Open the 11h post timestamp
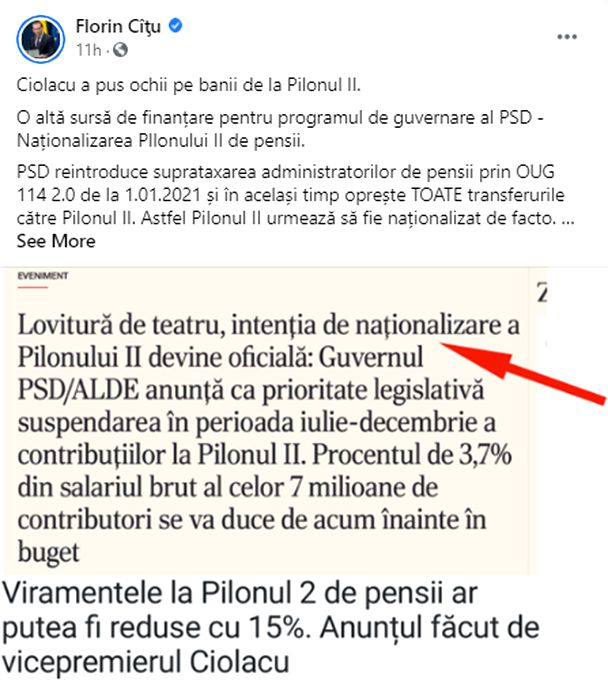 [x=88, y=48]
